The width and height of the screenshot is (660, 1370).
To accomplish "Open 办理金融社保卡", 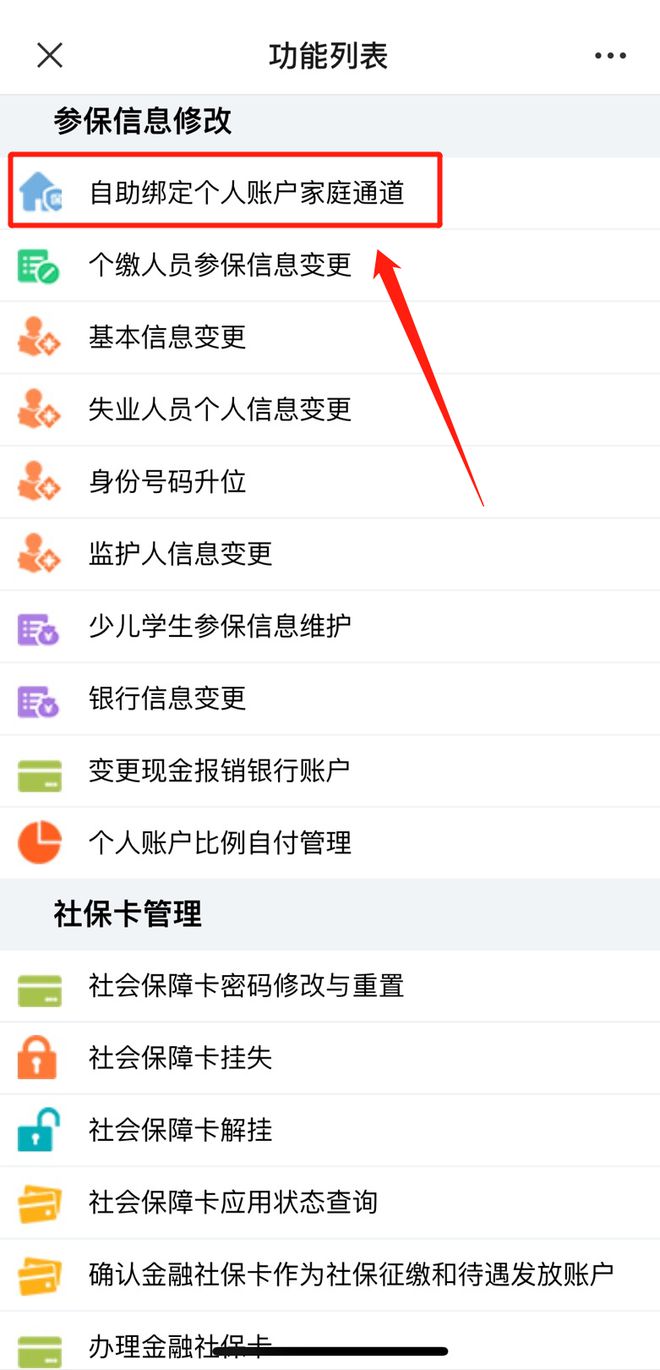I will pos(180,1345).
